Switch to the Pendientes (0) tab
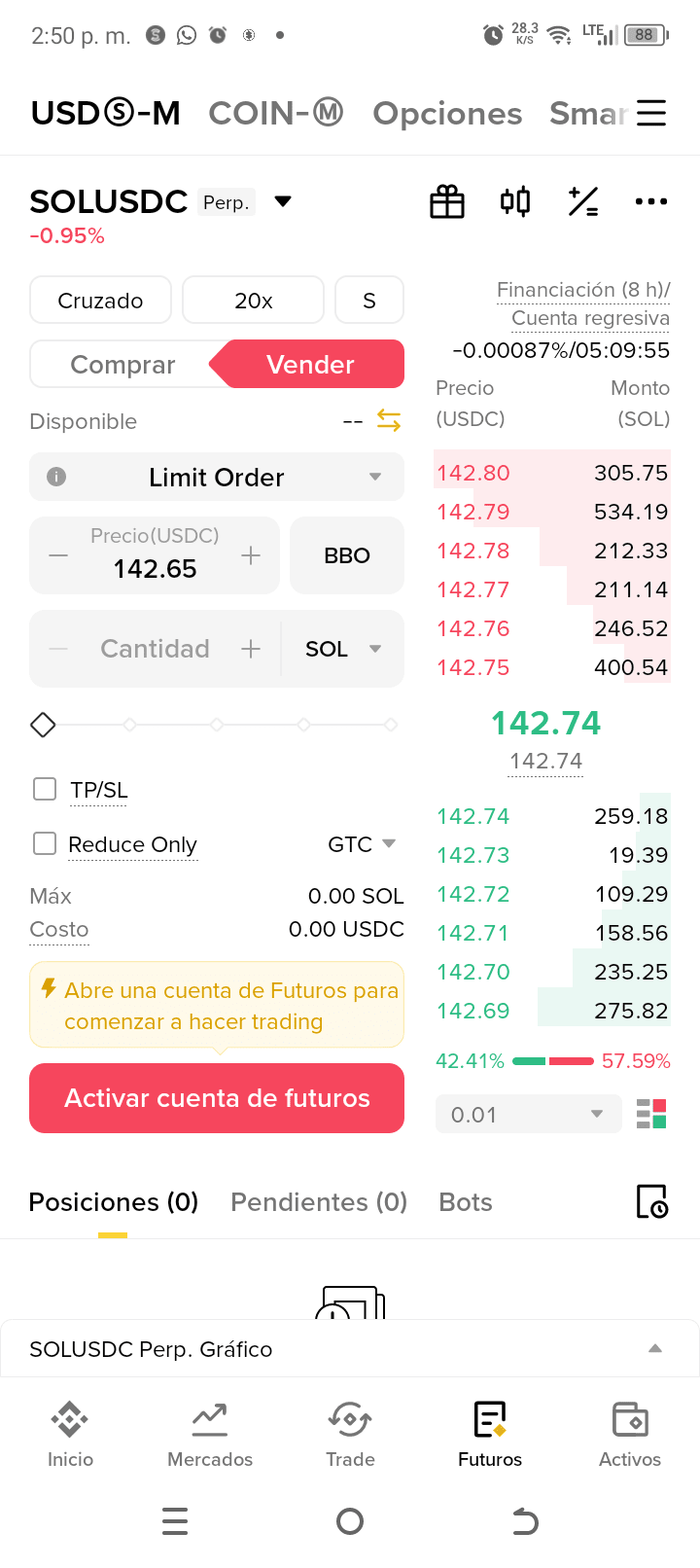Viewport: 700px width, 1568px height. (319, 1202)
